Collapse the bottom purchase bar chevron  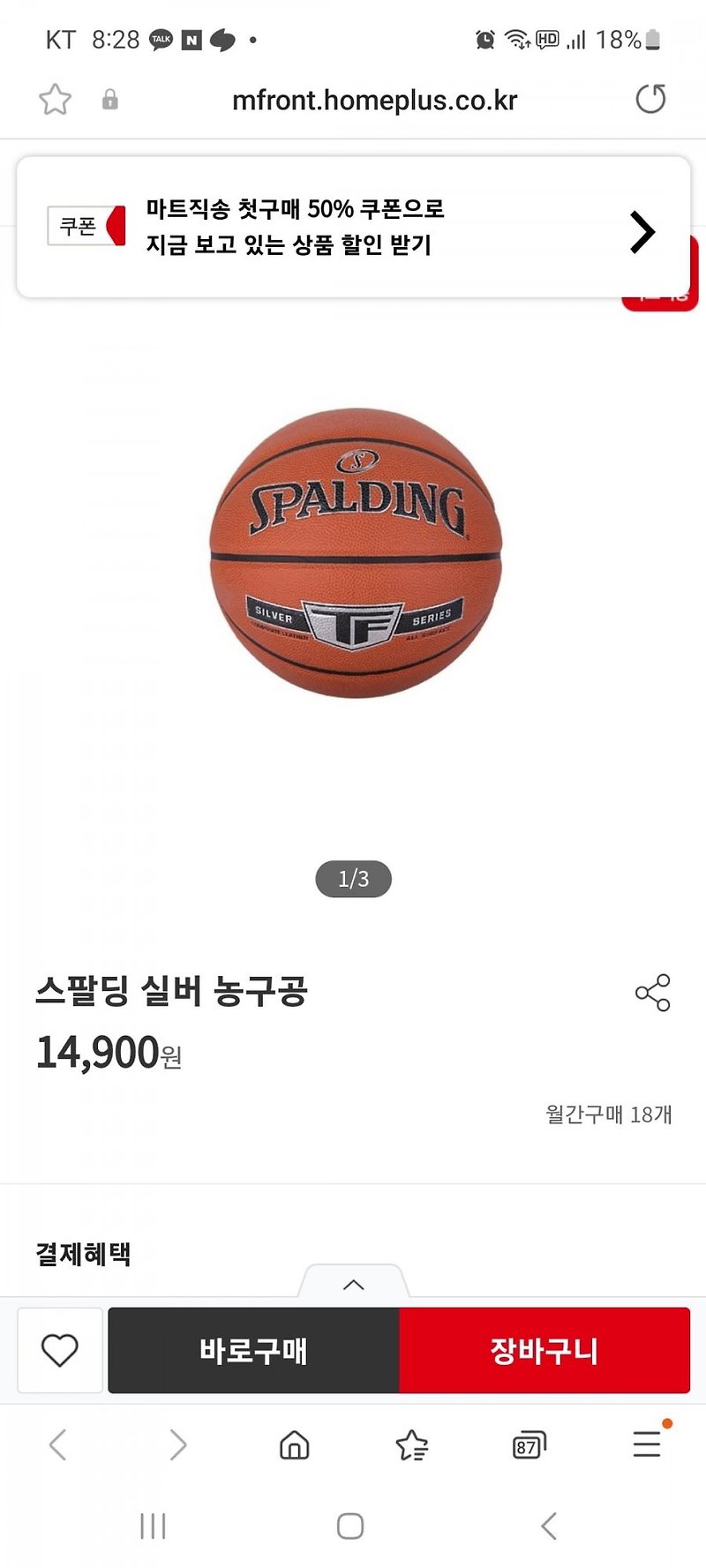pos(353,1286)
